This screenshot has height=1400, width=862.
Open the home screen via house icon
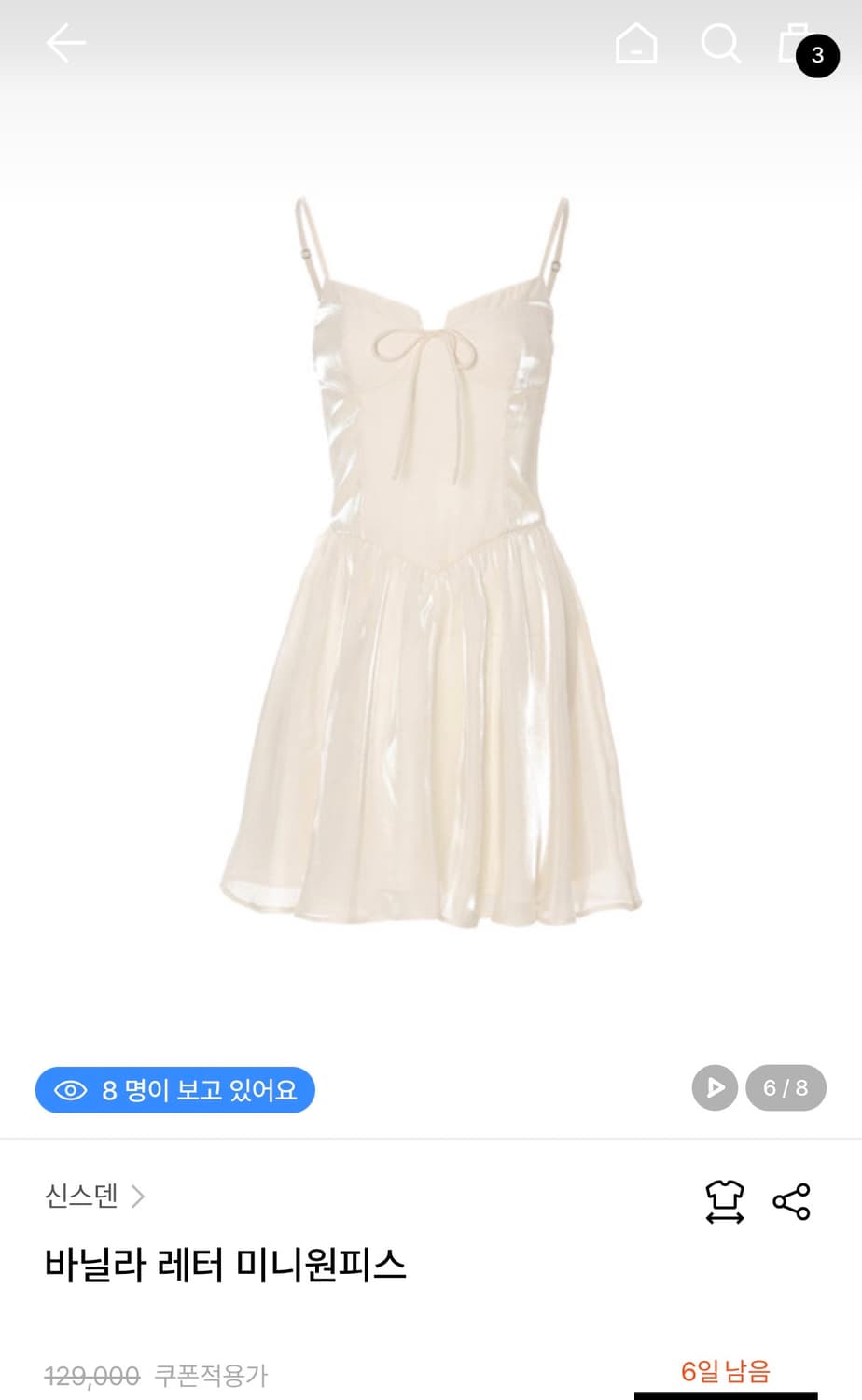tap(635, 43)
